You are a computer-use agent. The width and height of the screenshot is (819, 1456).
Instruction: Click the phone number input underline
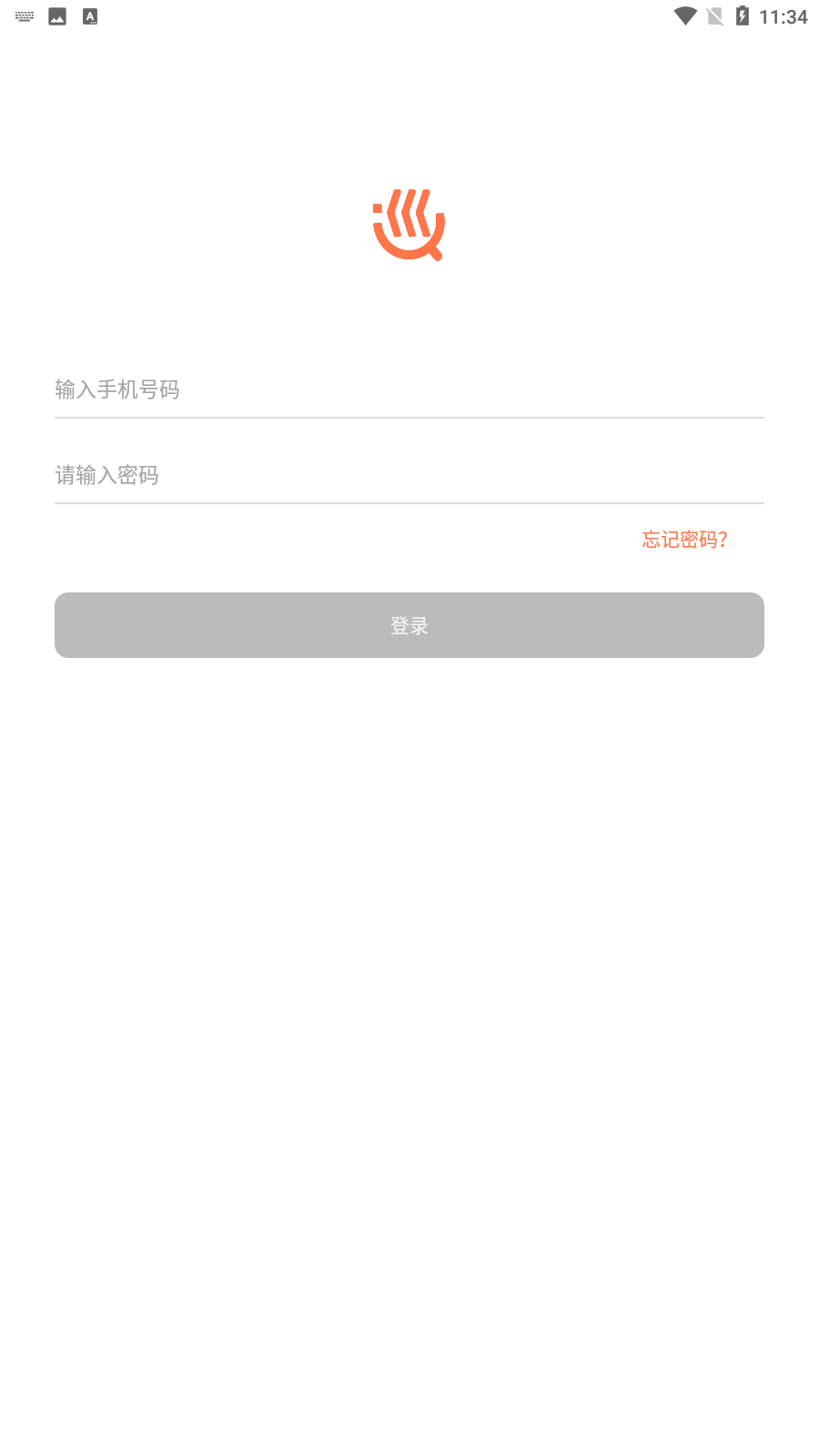pyautogui.click(x=409, y=419)
